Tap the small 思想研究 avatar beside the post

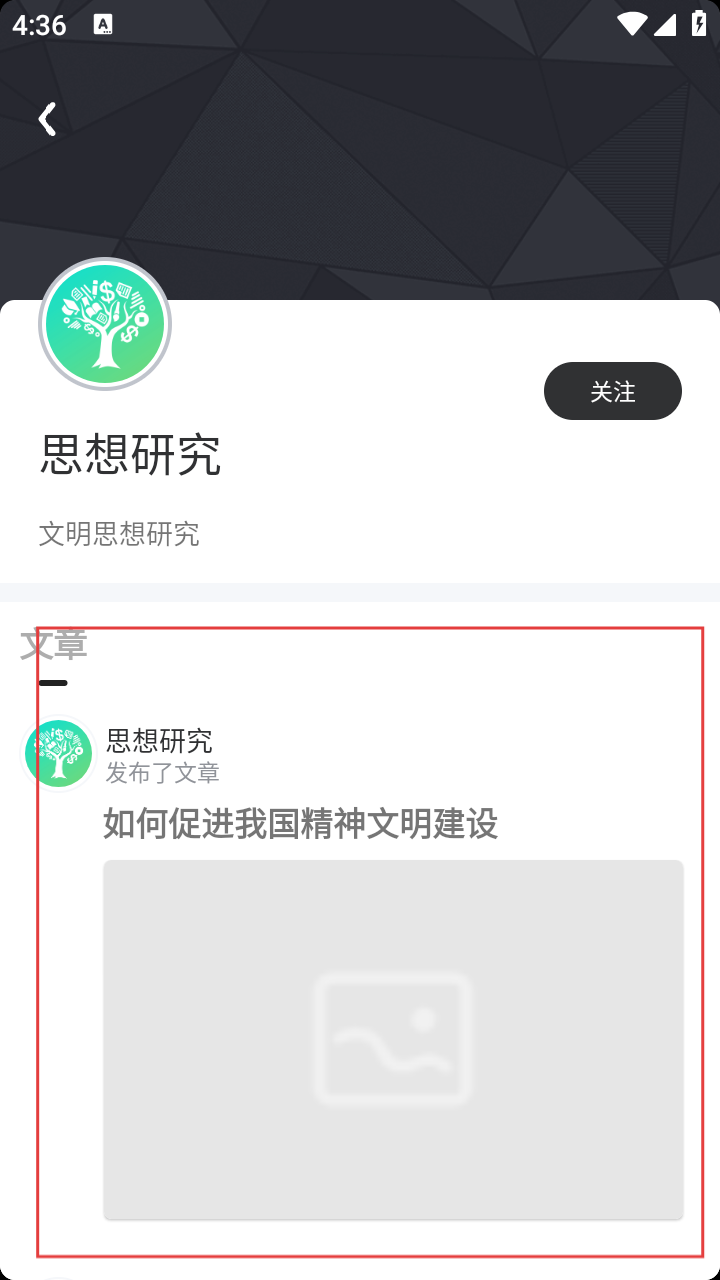(x=59, y=753)
